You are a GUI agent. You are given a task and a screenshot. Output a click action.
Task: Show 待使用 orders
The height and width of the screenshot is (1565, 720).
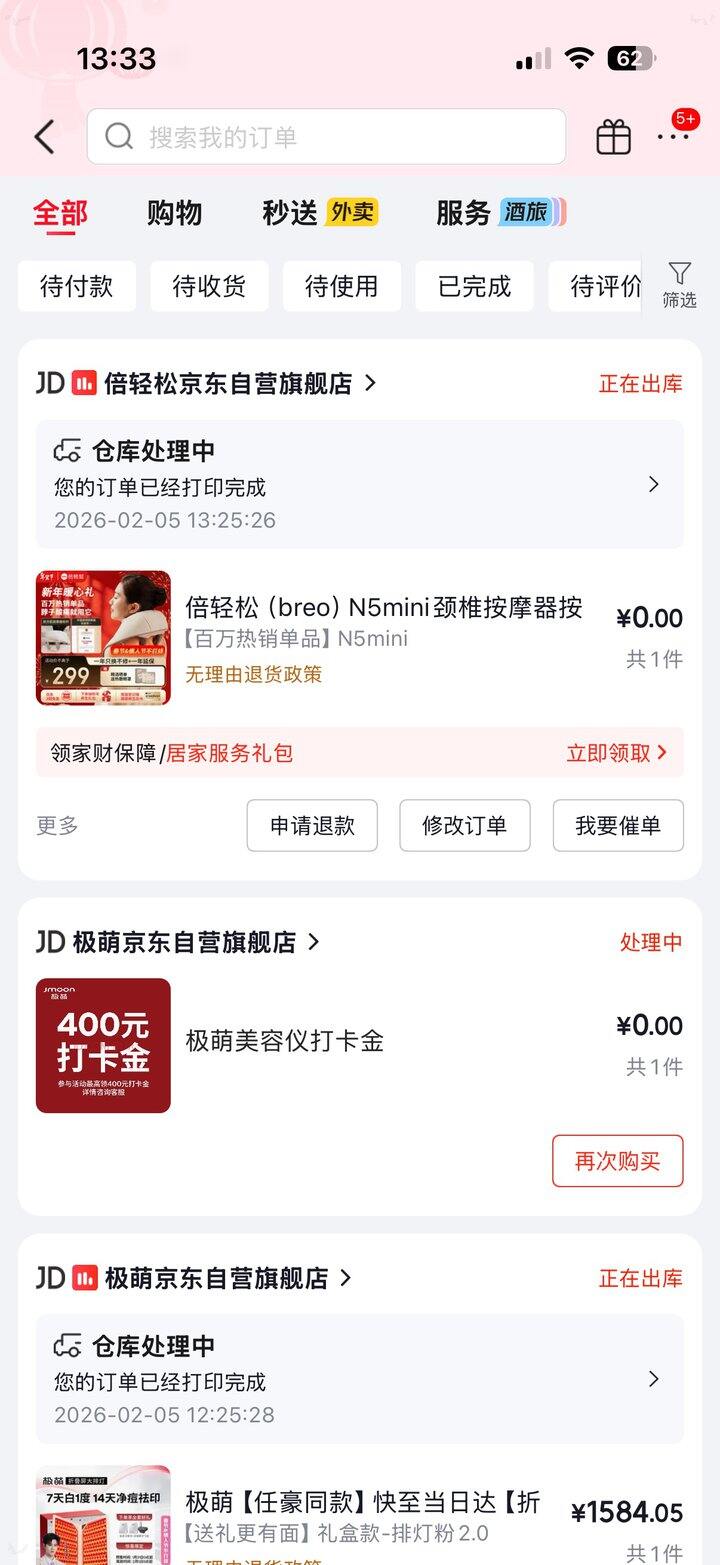[342, 287]
